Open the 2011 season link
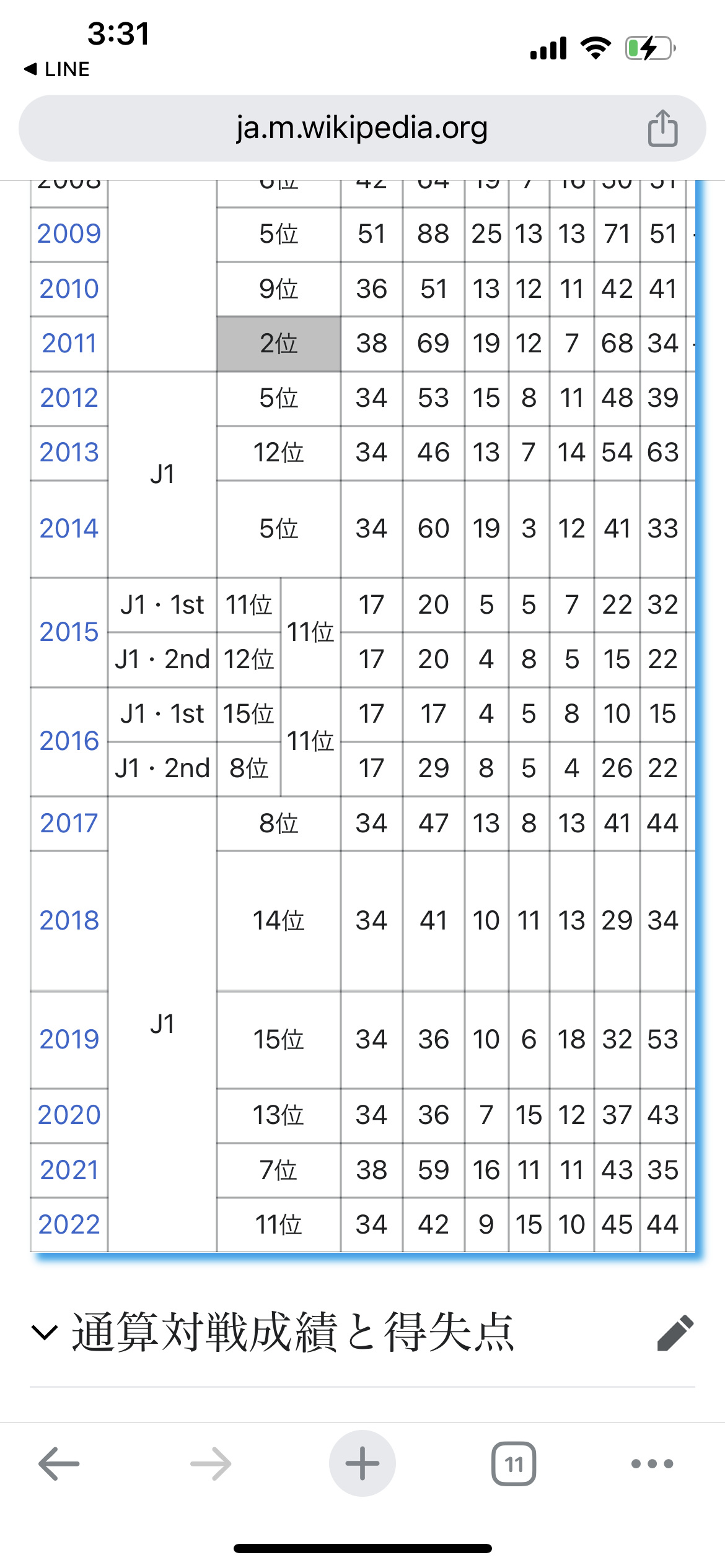Screen dimensions: 725x1568 tap(69, 343)
